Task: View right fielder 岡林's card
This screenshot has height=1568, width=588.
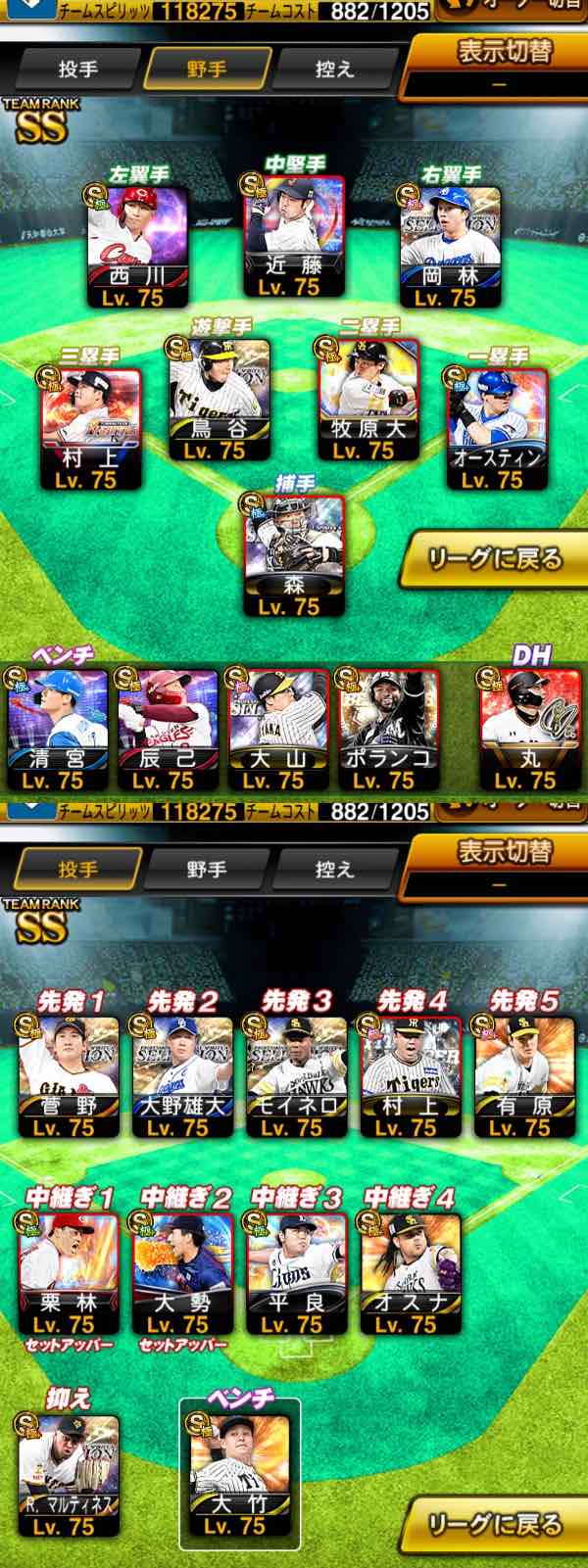Action: (450, 245)
